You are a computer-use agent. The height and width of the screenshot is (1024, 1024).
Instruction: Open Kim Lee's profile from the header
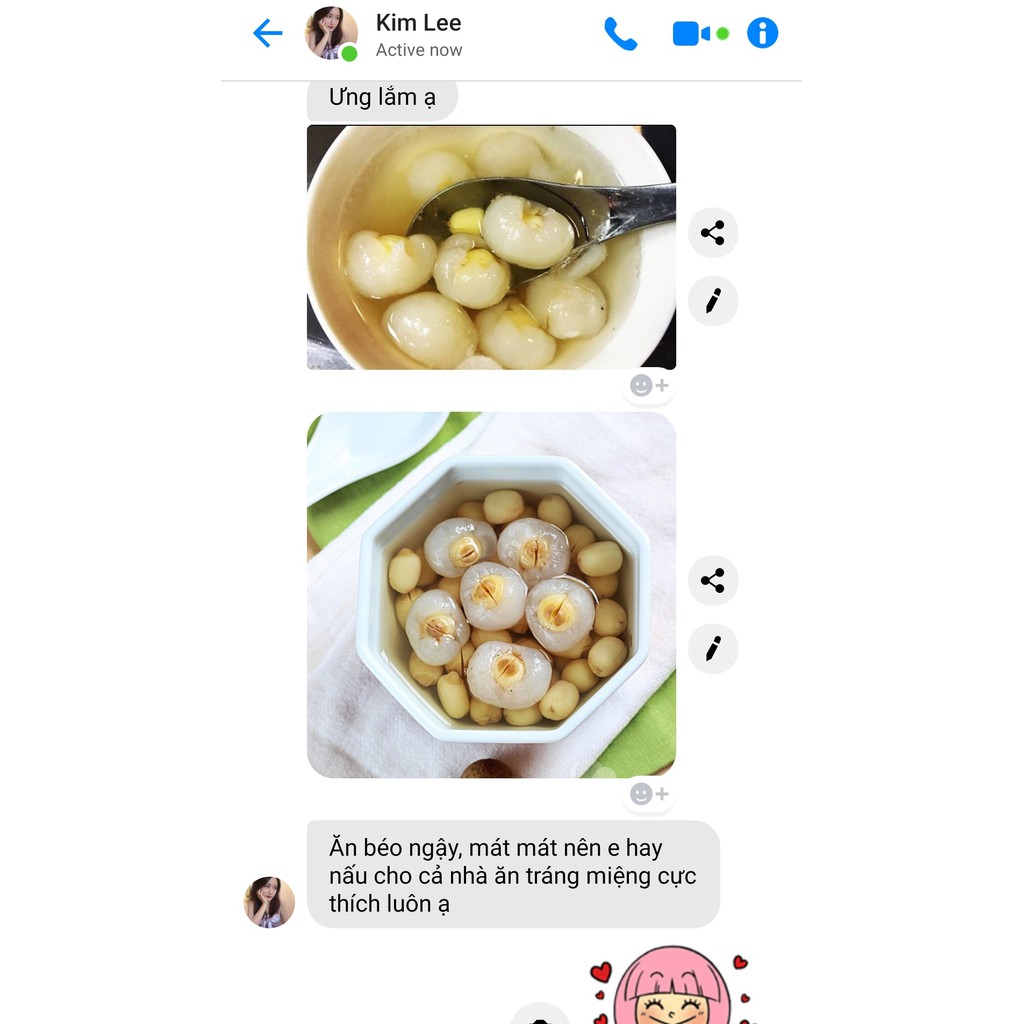[x=331, y=34]
